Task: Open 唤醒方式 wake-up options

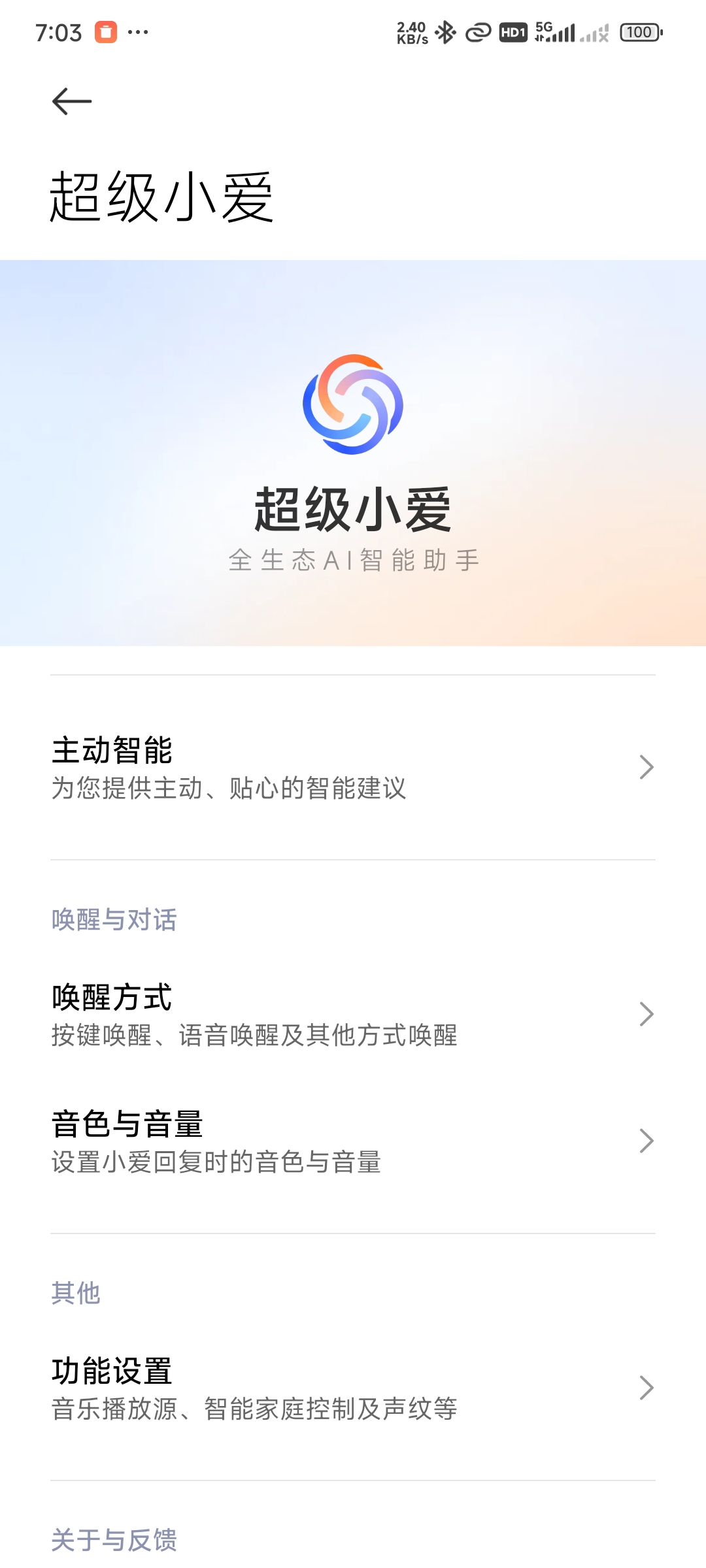Action: pos(353,1015)
